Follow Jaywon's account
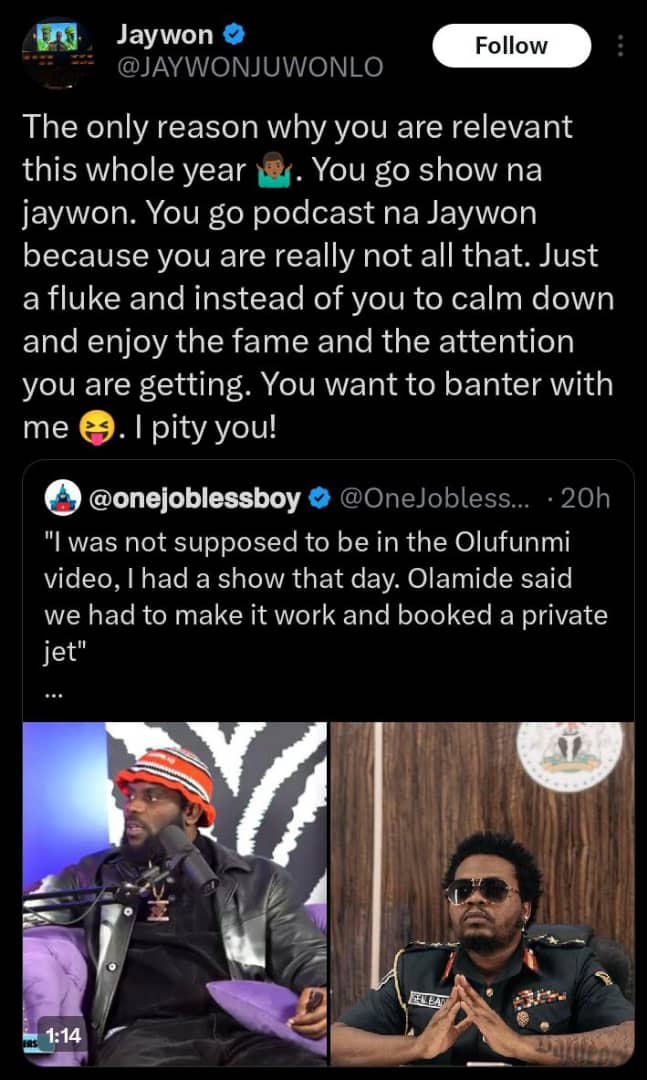The image size is (647, 1080). coord(511,46)
